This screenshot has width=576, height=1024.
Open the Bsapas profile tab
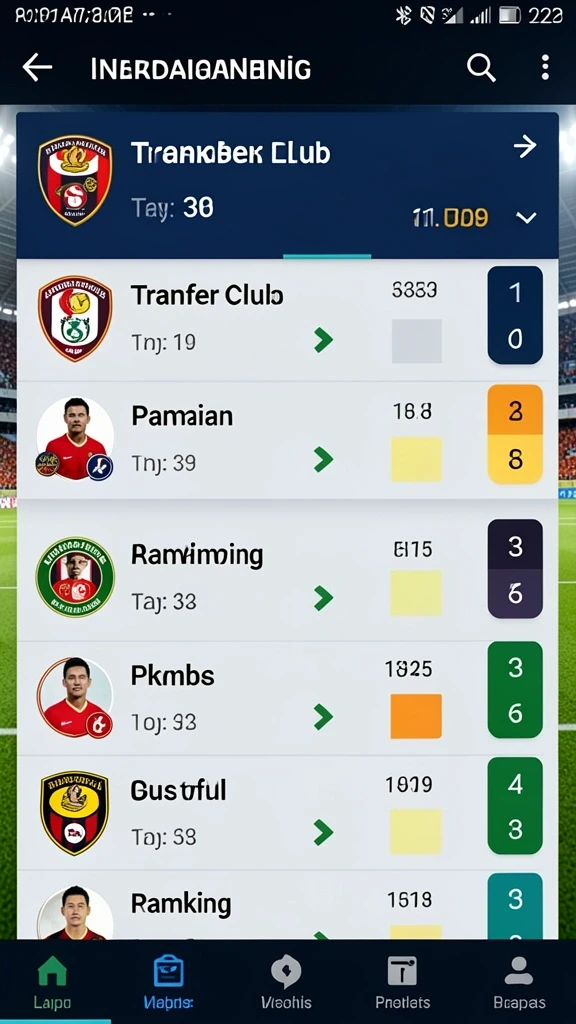pyautogui.click(x=519, y=982)
